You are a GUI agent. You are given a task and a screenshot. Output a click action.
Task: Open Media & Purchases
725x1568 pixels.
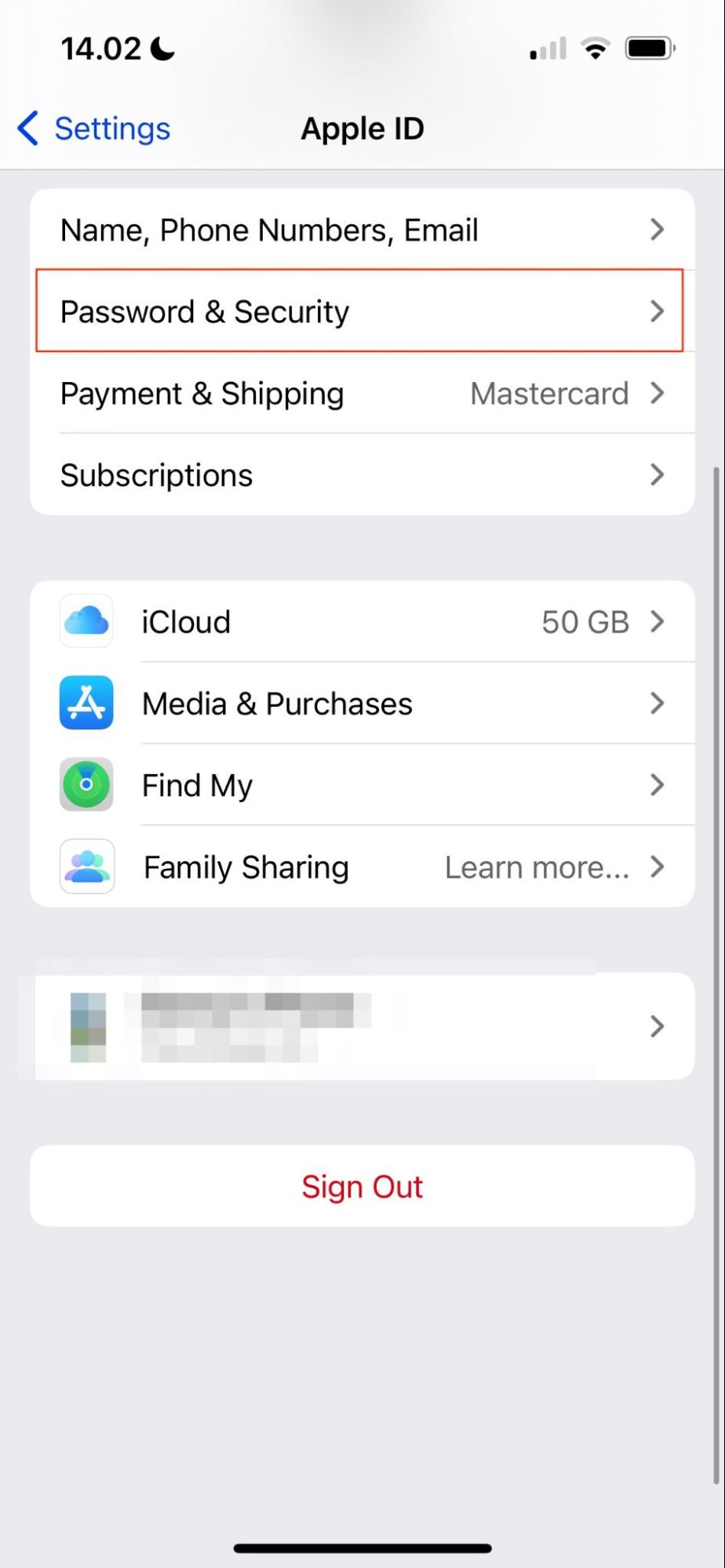point(362,704)
